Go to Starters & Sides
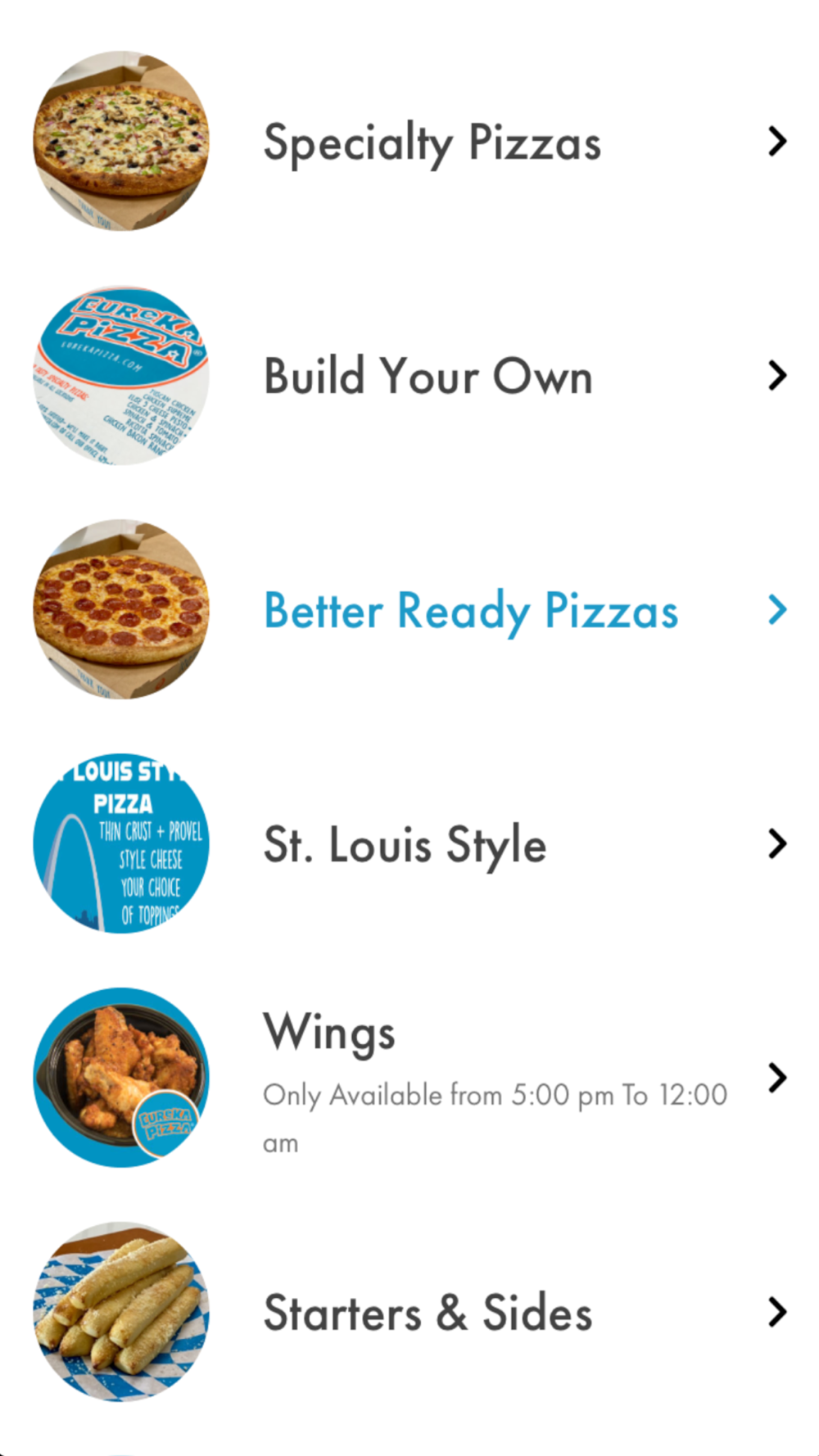 pyautogui.click(x=428, y=1313)
